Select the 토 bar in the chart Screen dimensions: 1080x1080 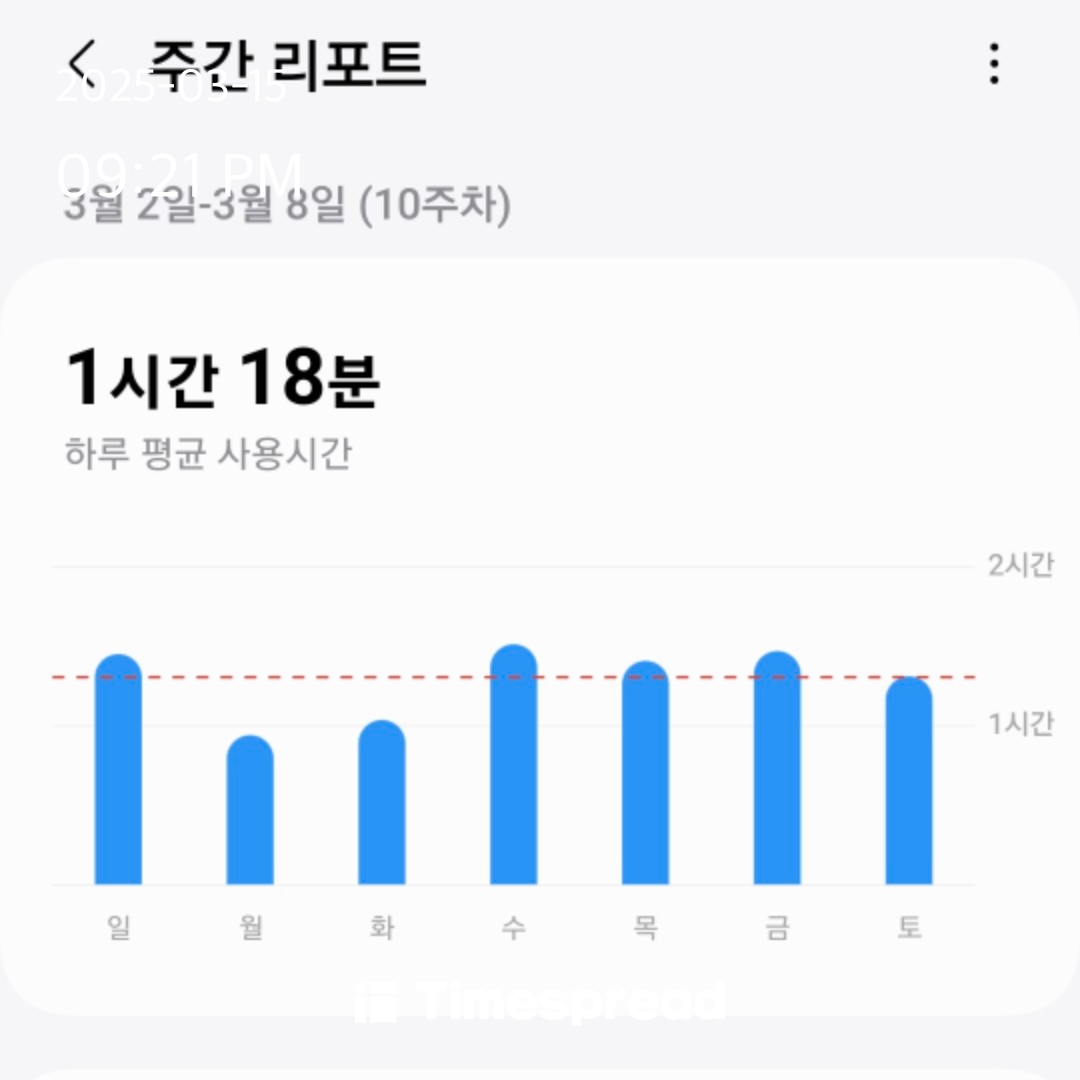click(908, 780)
